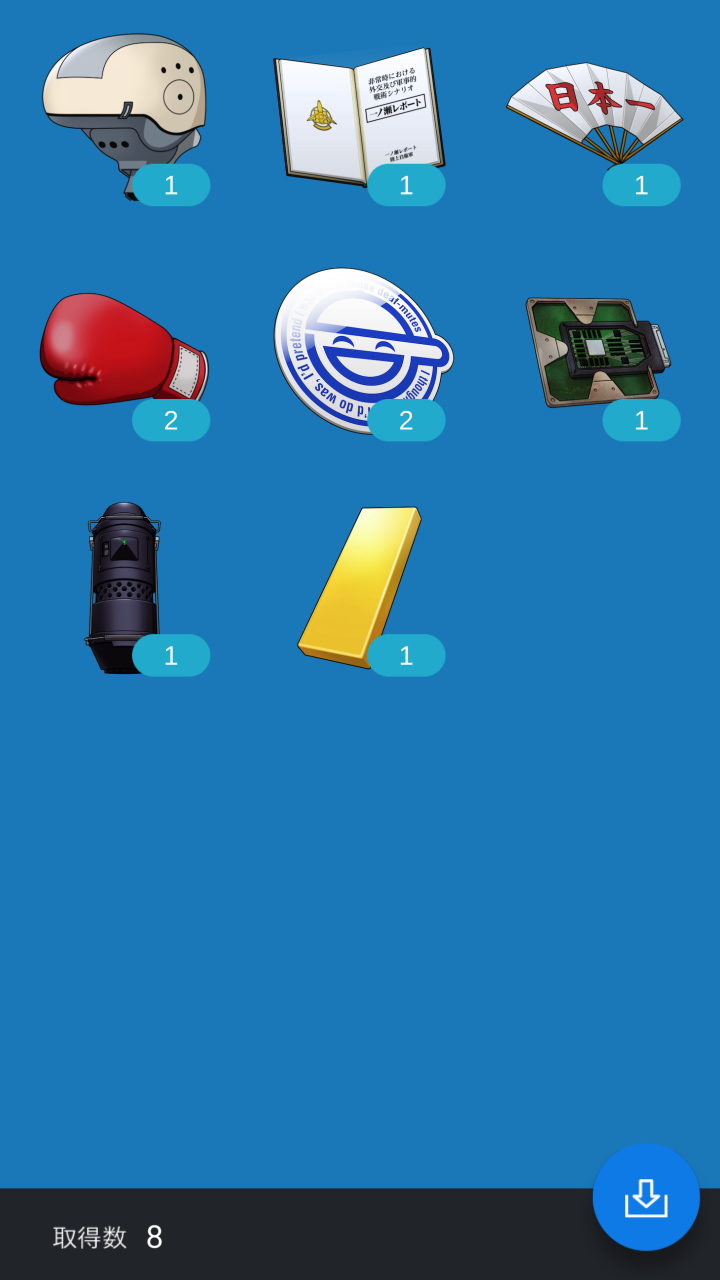The image size is (720, 1280).
Task: Select the open report book item
Action: 358,115
